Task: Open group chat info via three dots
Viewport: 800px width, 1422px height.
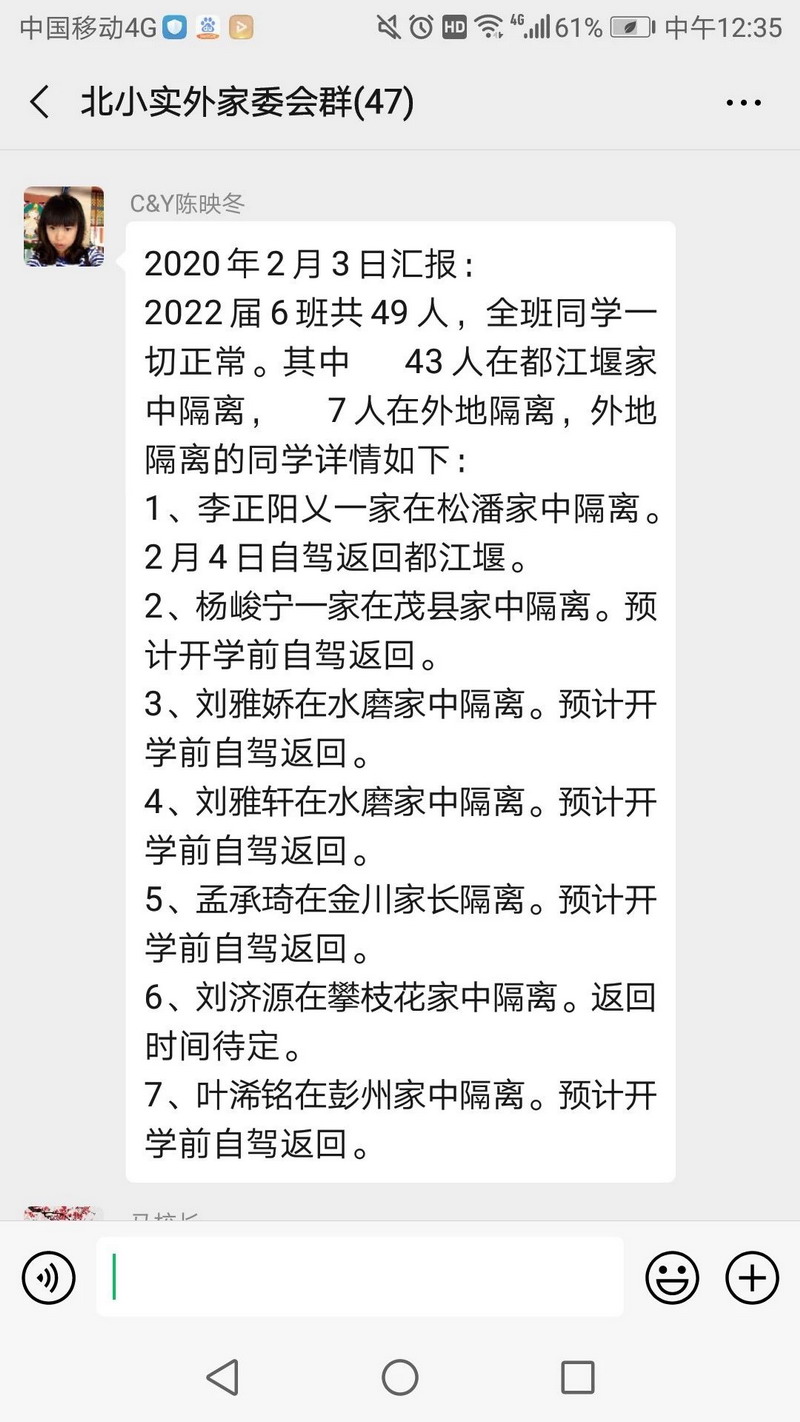Action: [744, 102]
